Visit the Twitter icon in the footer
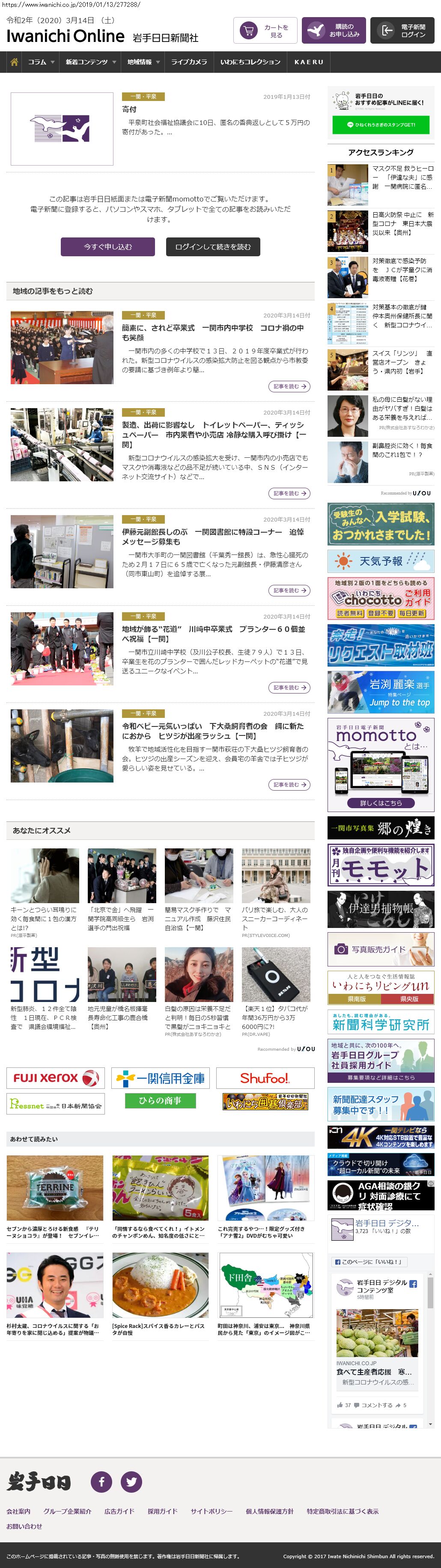The image size is (441, 1568). (131, 1482)
